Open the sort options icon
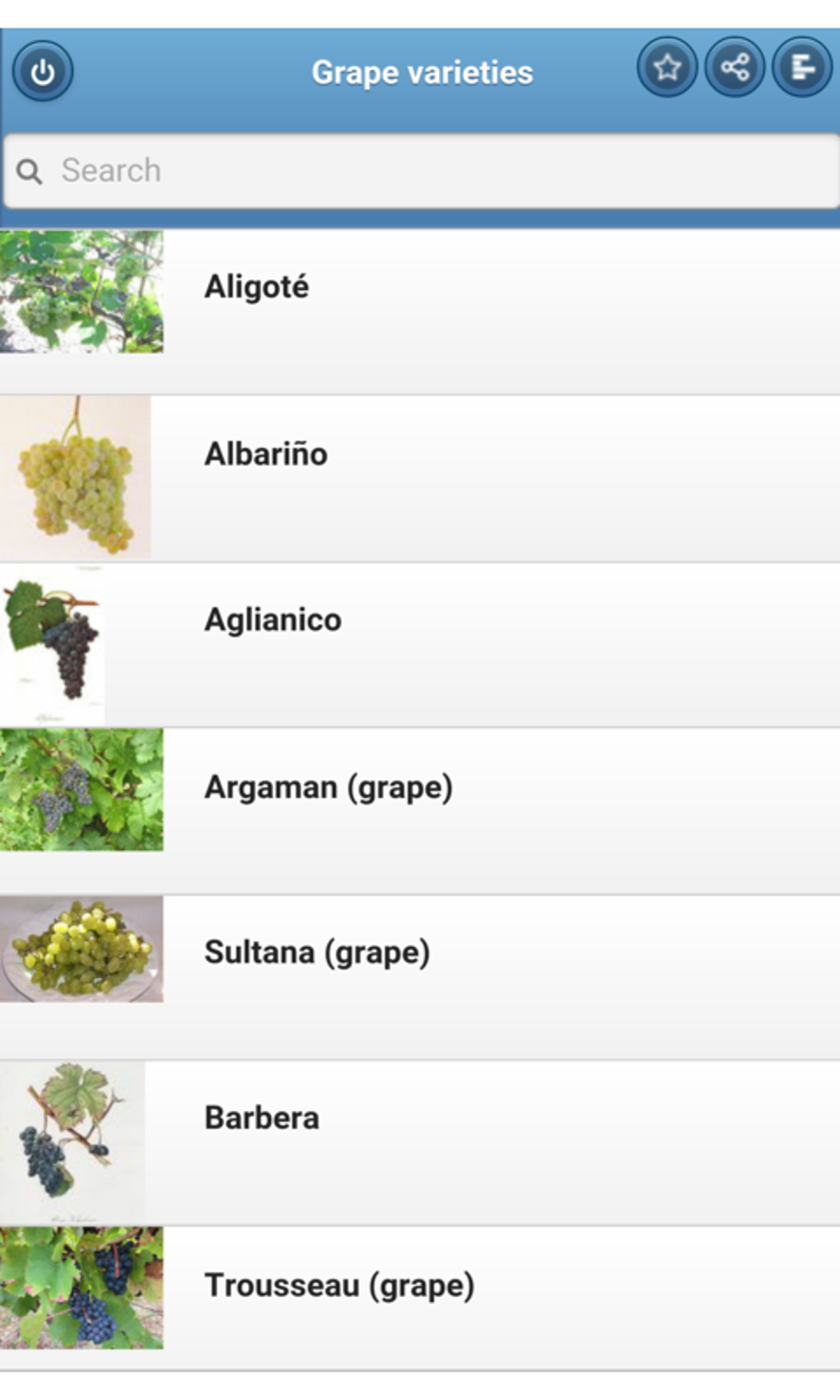 (801, 66)
